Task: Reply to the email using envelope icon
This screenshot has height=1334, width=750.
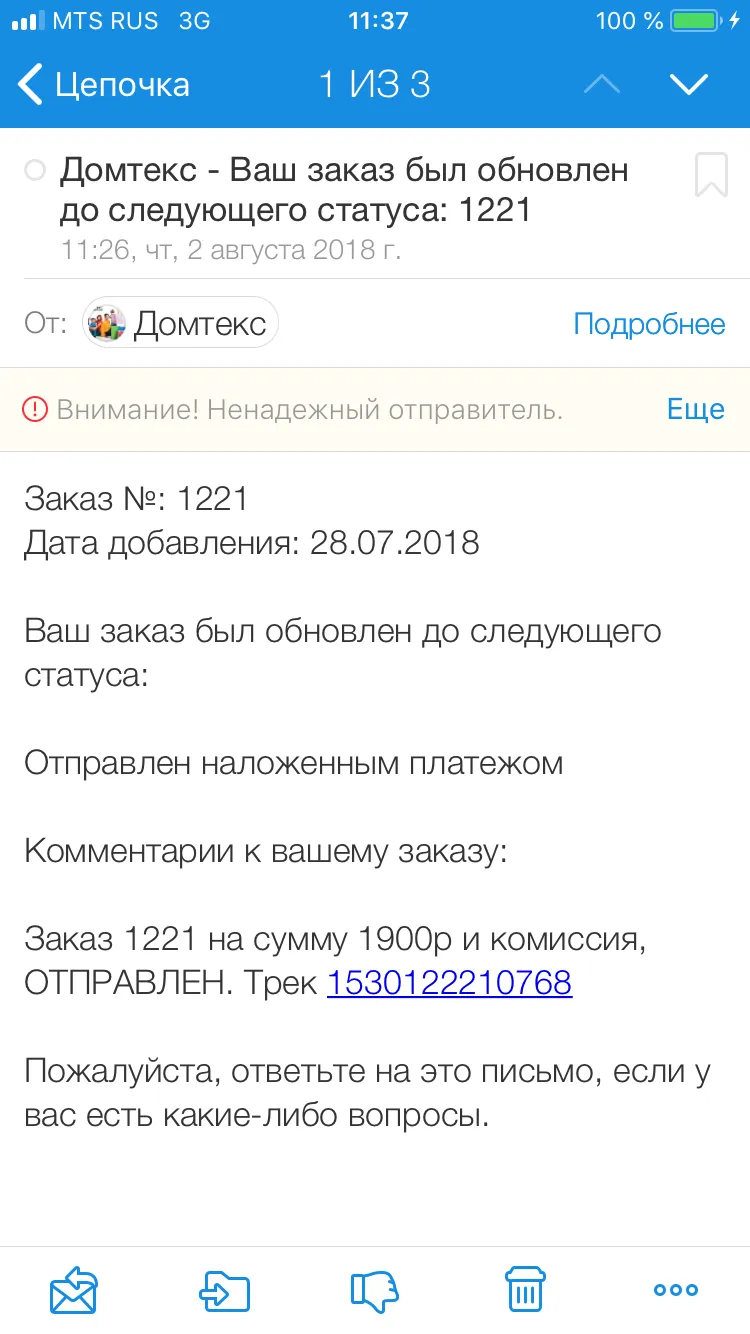Action: [74, 1290]
